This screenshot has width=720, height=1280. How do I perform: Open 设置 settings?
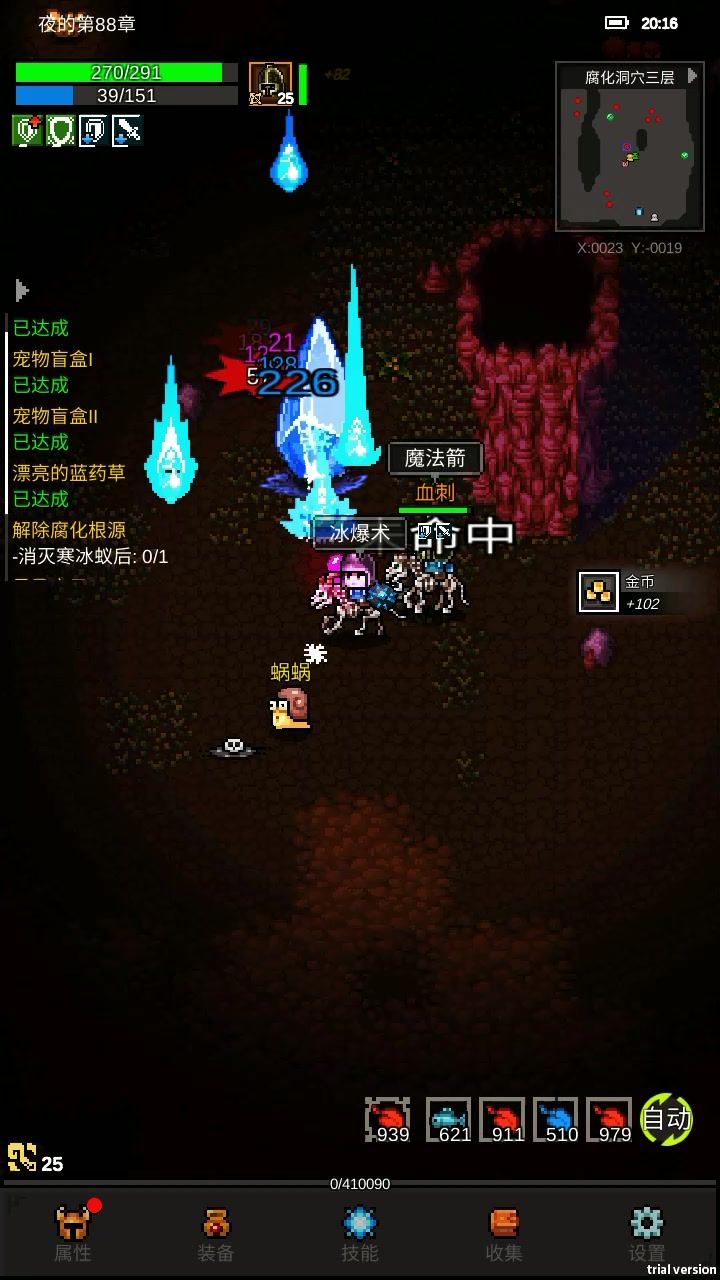pos(647,1234)
